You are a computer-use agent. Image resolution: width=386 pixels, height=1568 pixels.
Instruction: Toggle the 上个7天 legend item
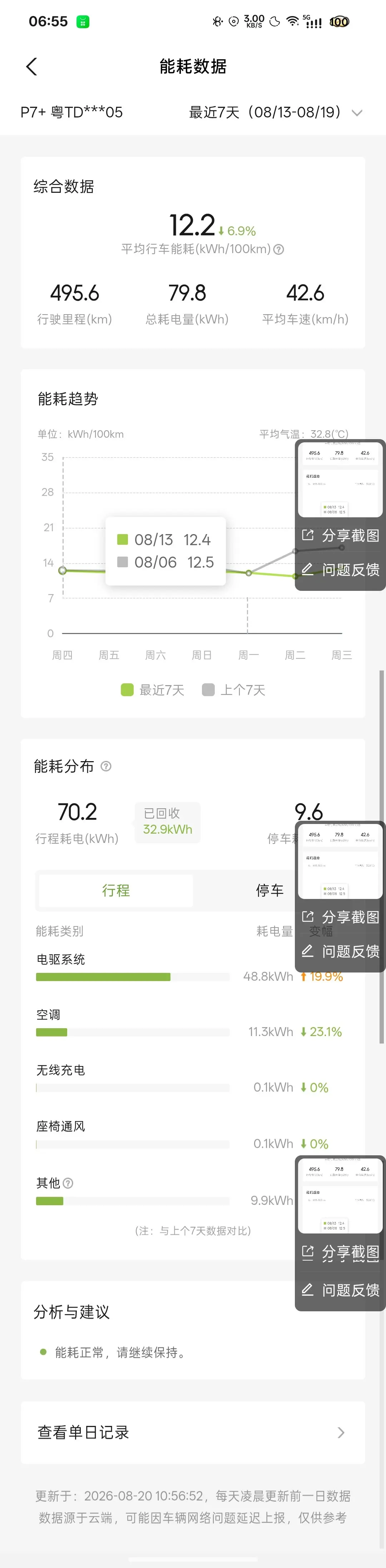(x=233, y=690)
